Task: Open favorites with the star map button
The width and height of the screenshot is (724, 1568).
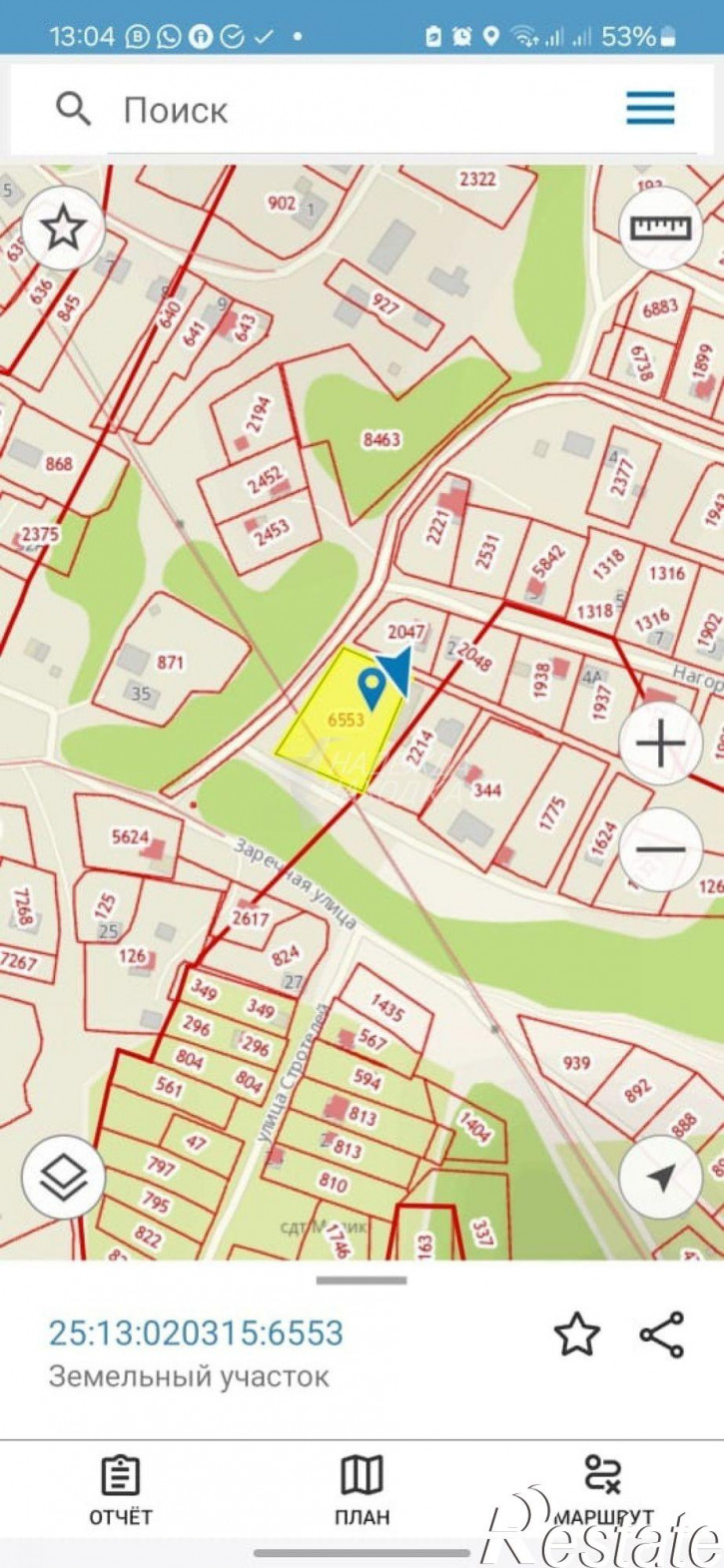Action: [63, 229]
